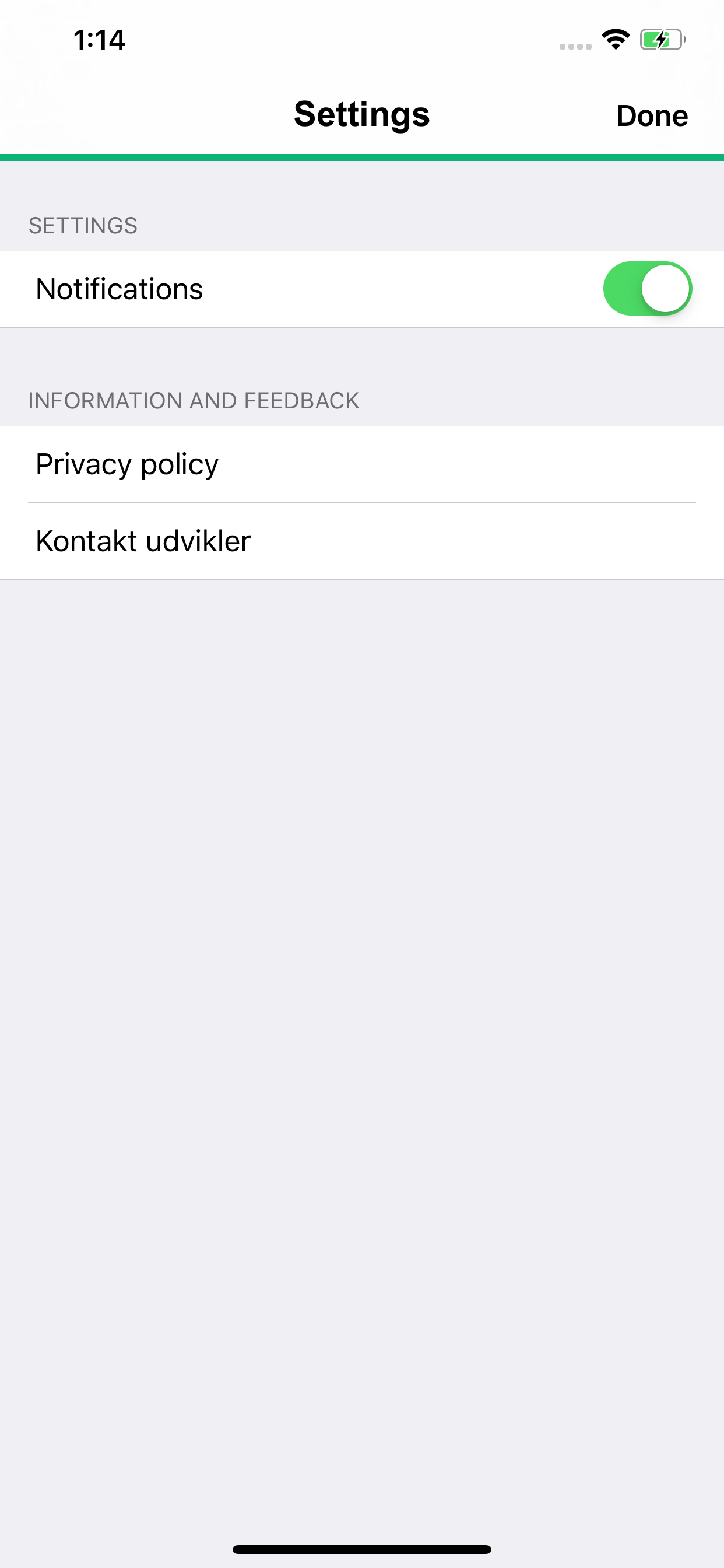Click the charging battery icon

[660, 39]
